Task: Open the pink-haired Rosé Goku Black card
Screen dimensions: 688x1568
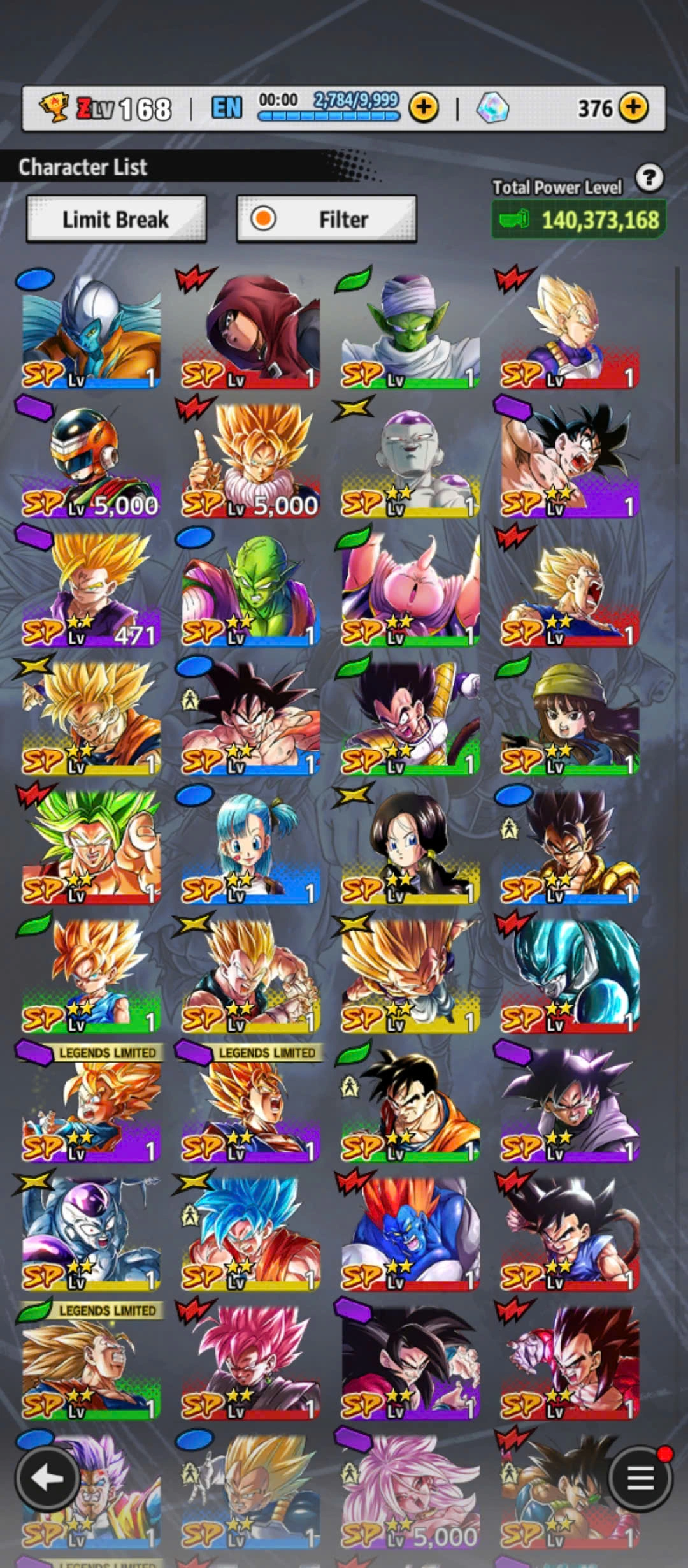Action: [x=250, y=1361]
